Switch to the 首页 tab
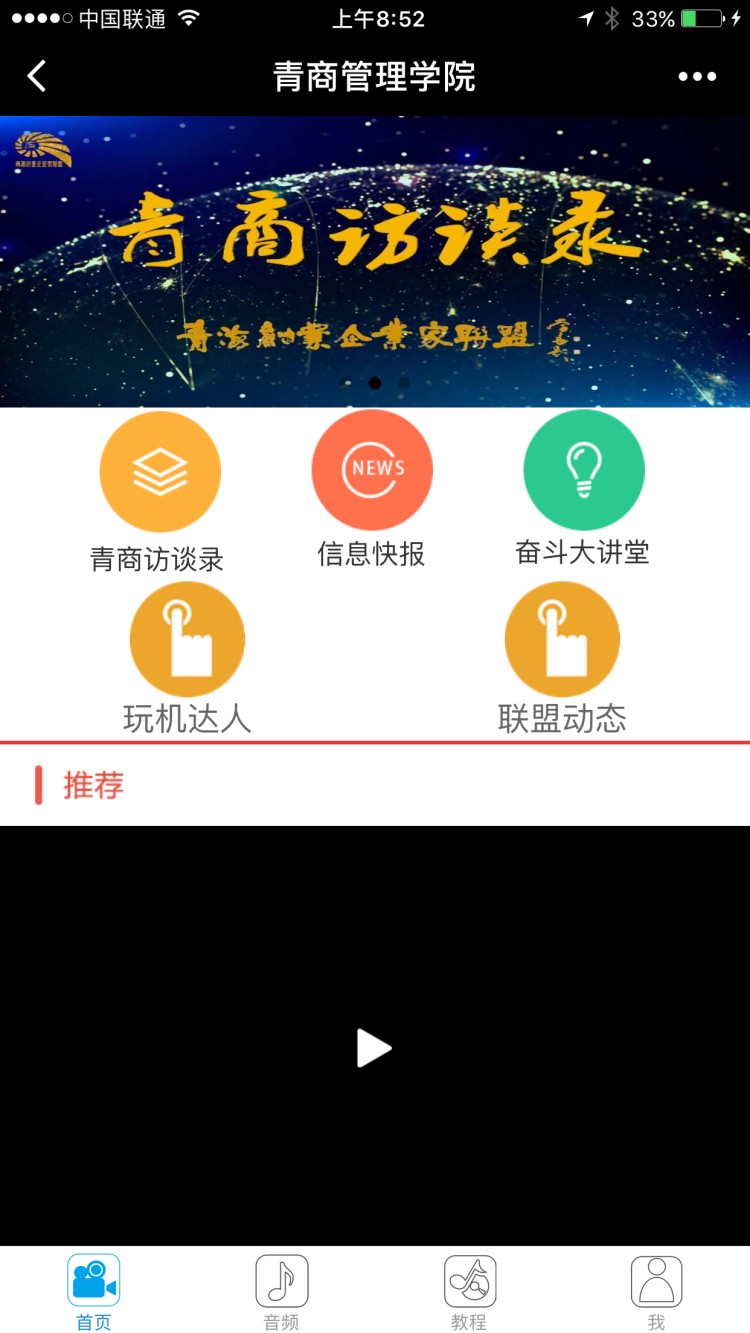Image resolution: width=750 pixels, height=1333 pixels. tap(94, 1292)
